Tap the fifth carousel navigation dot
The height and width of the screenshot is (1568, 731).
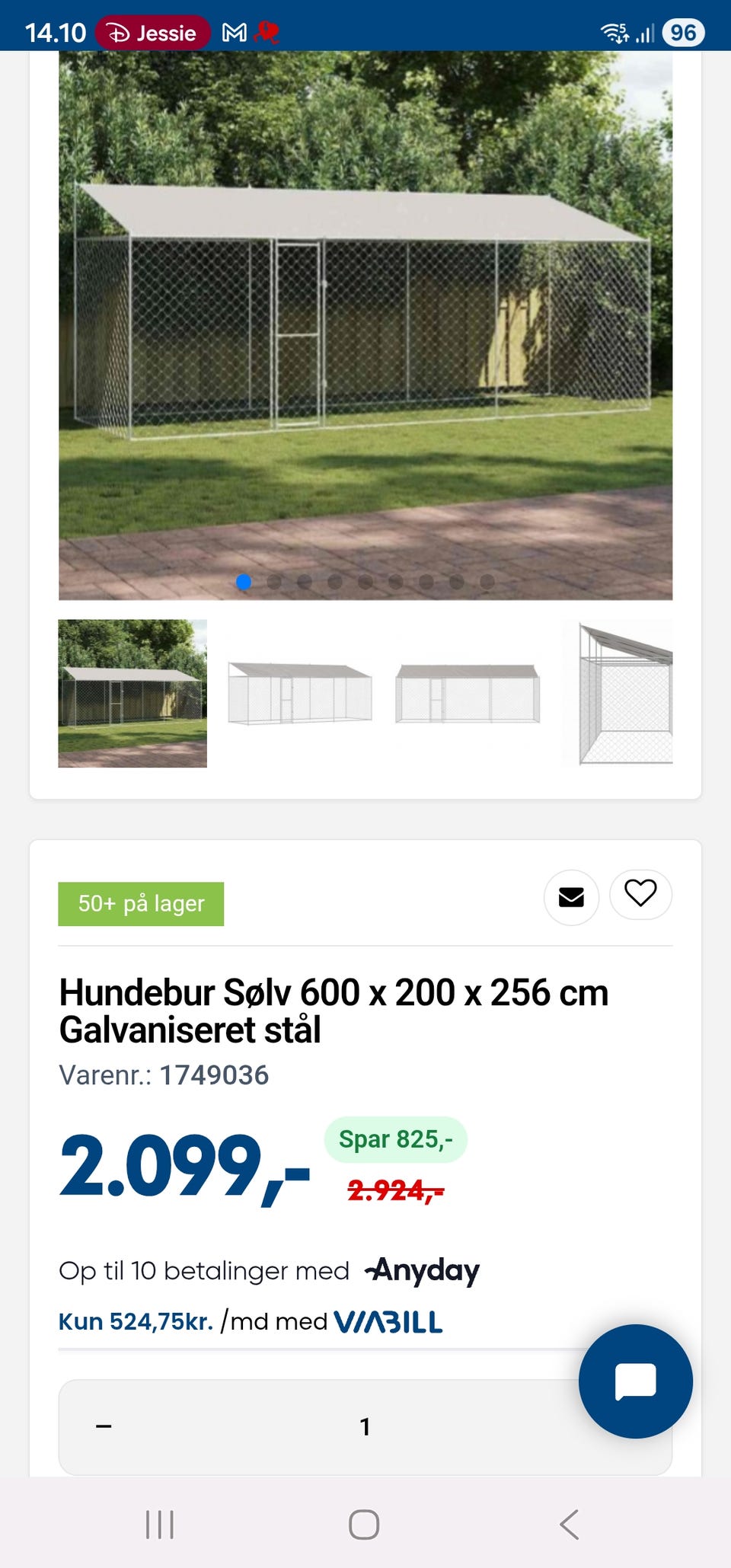pos(366,580)
